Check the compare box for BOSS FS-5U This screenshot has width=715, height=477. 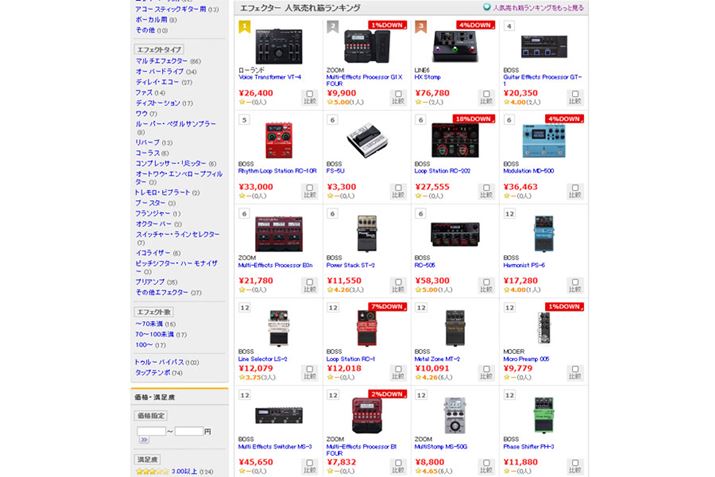click(x=398, y=188)
